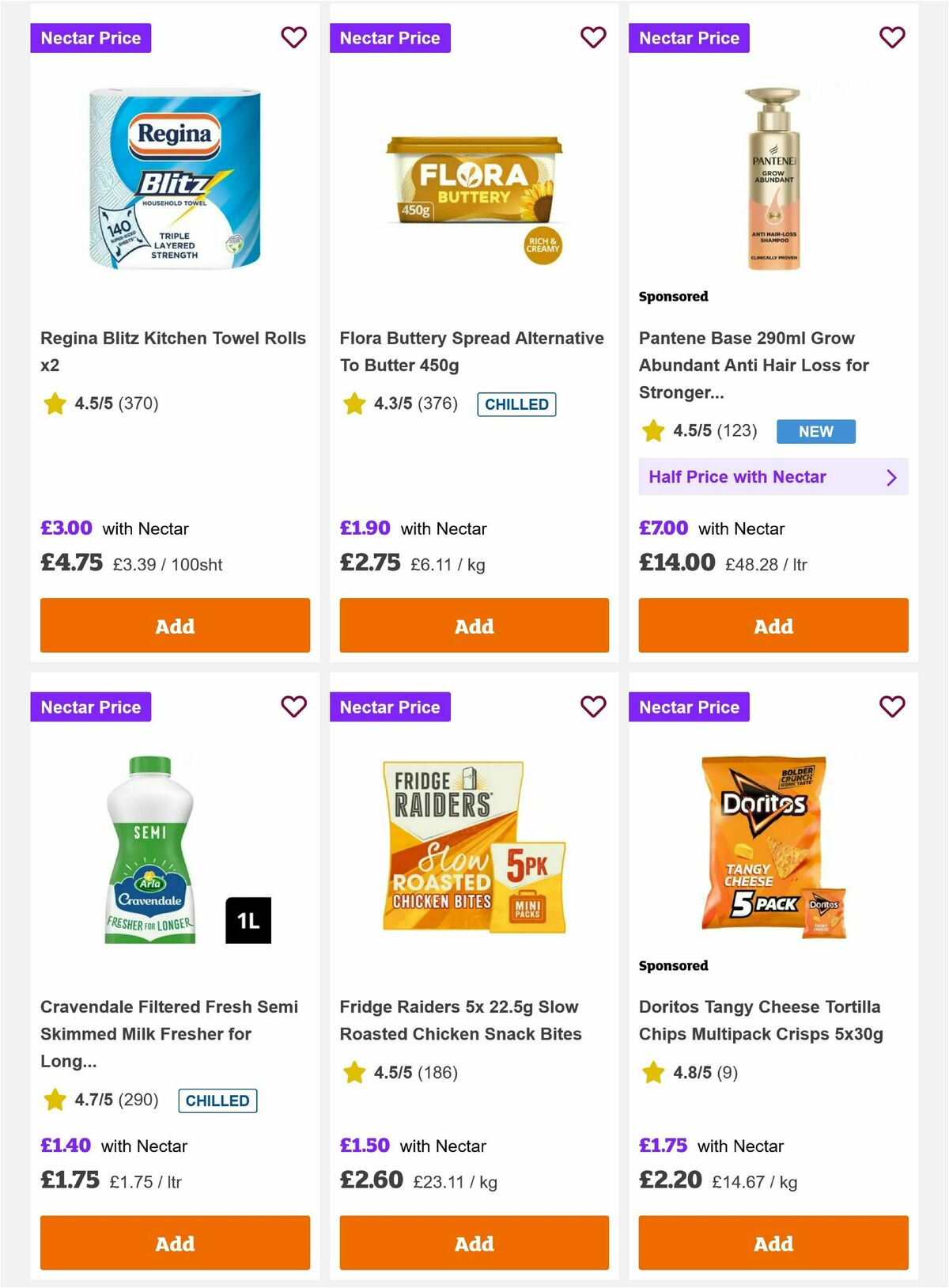Click the CHILLED badge on Cravendale milk
The image size is (949, 1288).
(x=218, y=1100)
